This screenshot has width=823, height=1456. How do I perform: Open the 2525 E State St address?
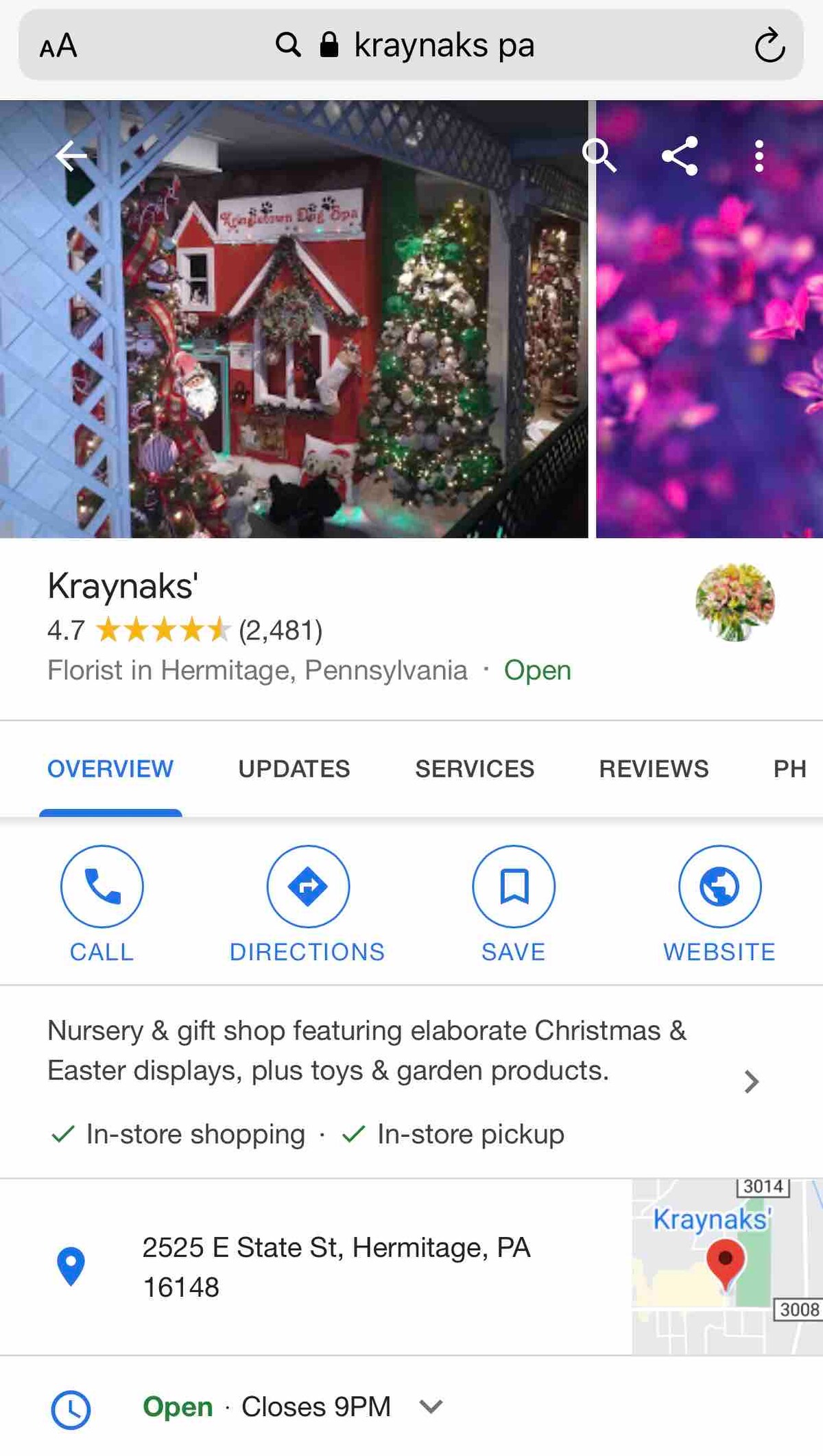click(336, 1267)
